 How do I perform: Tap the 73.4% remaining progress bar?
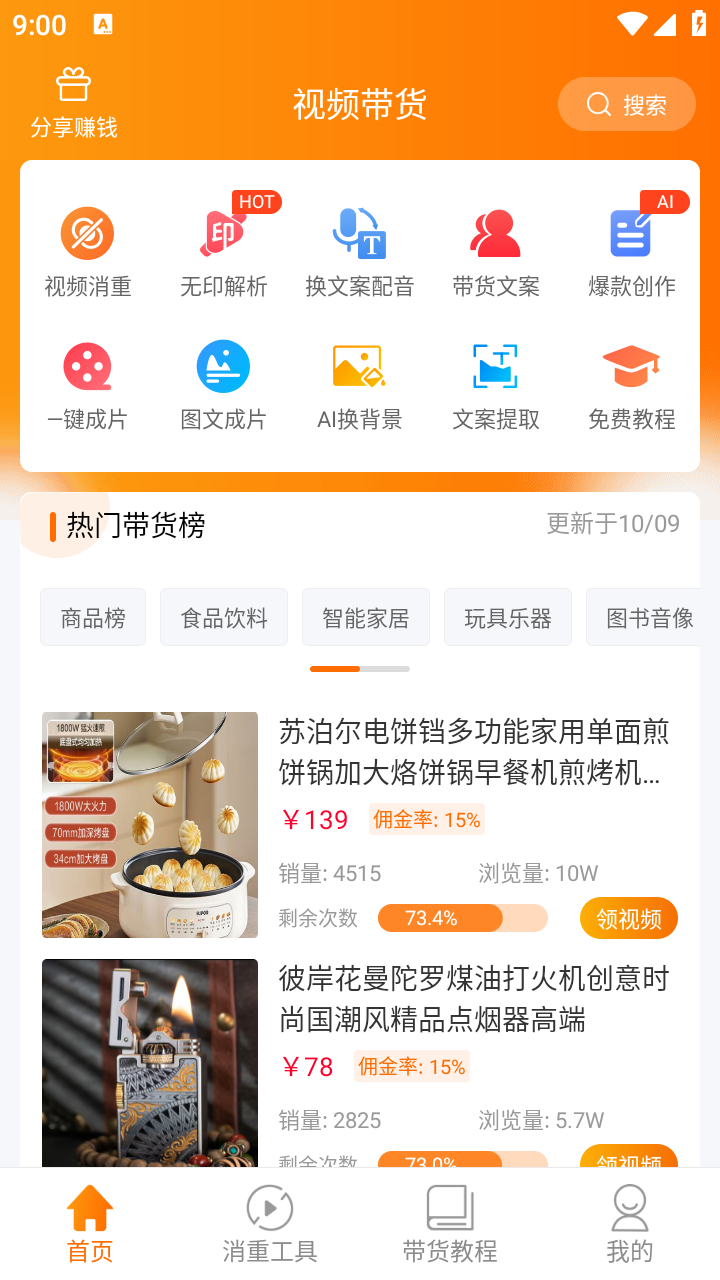(462, 917)
